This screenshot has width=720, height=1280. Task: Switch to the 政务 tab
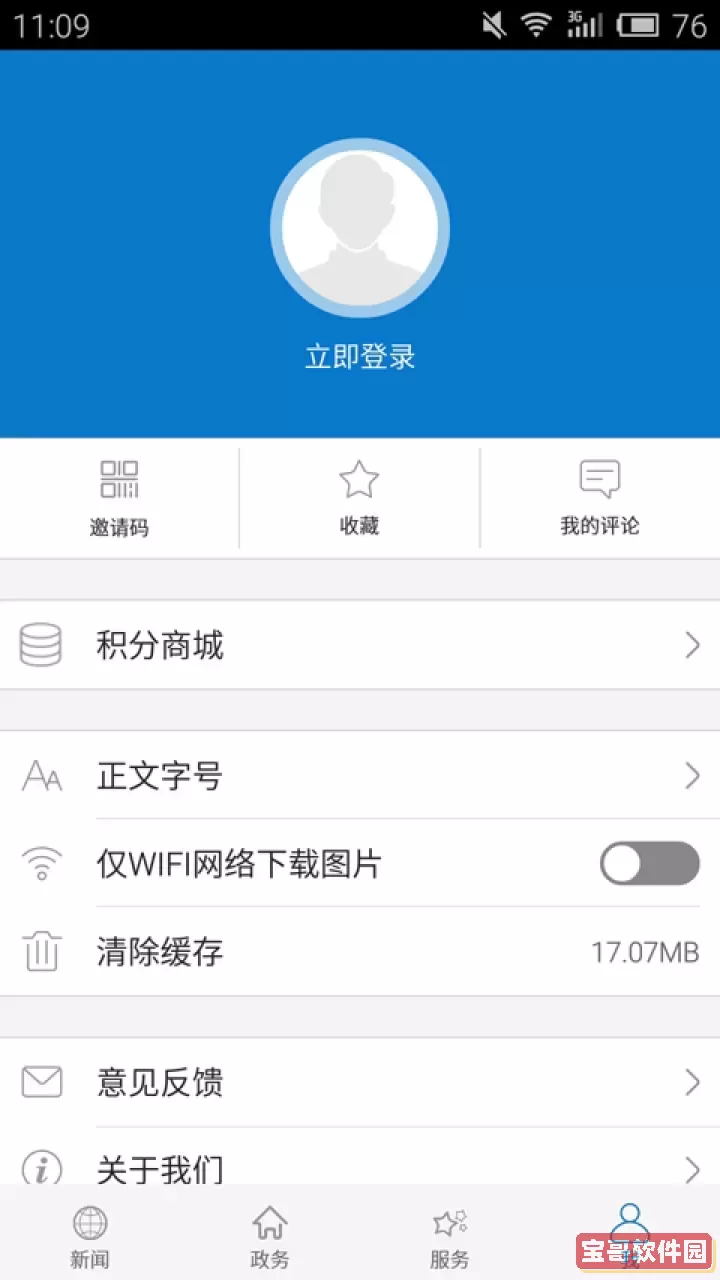270,1235
